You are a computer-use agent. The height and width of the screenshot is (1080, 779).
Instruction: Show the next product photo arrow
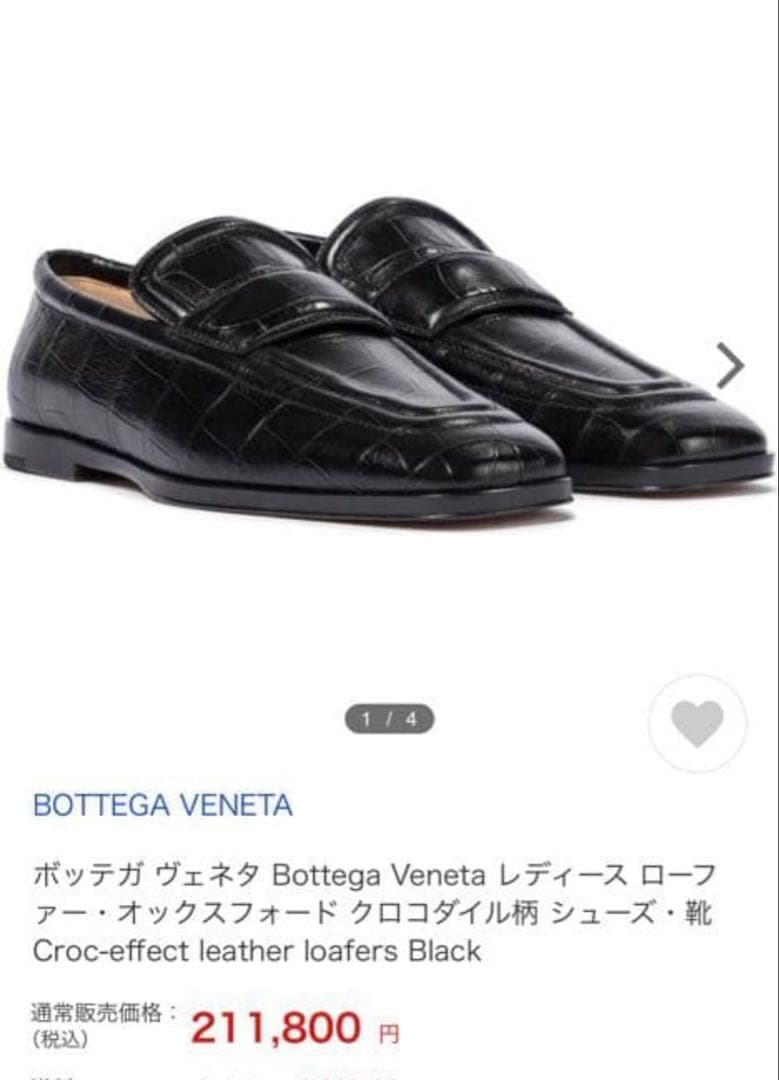pos(730,366)
